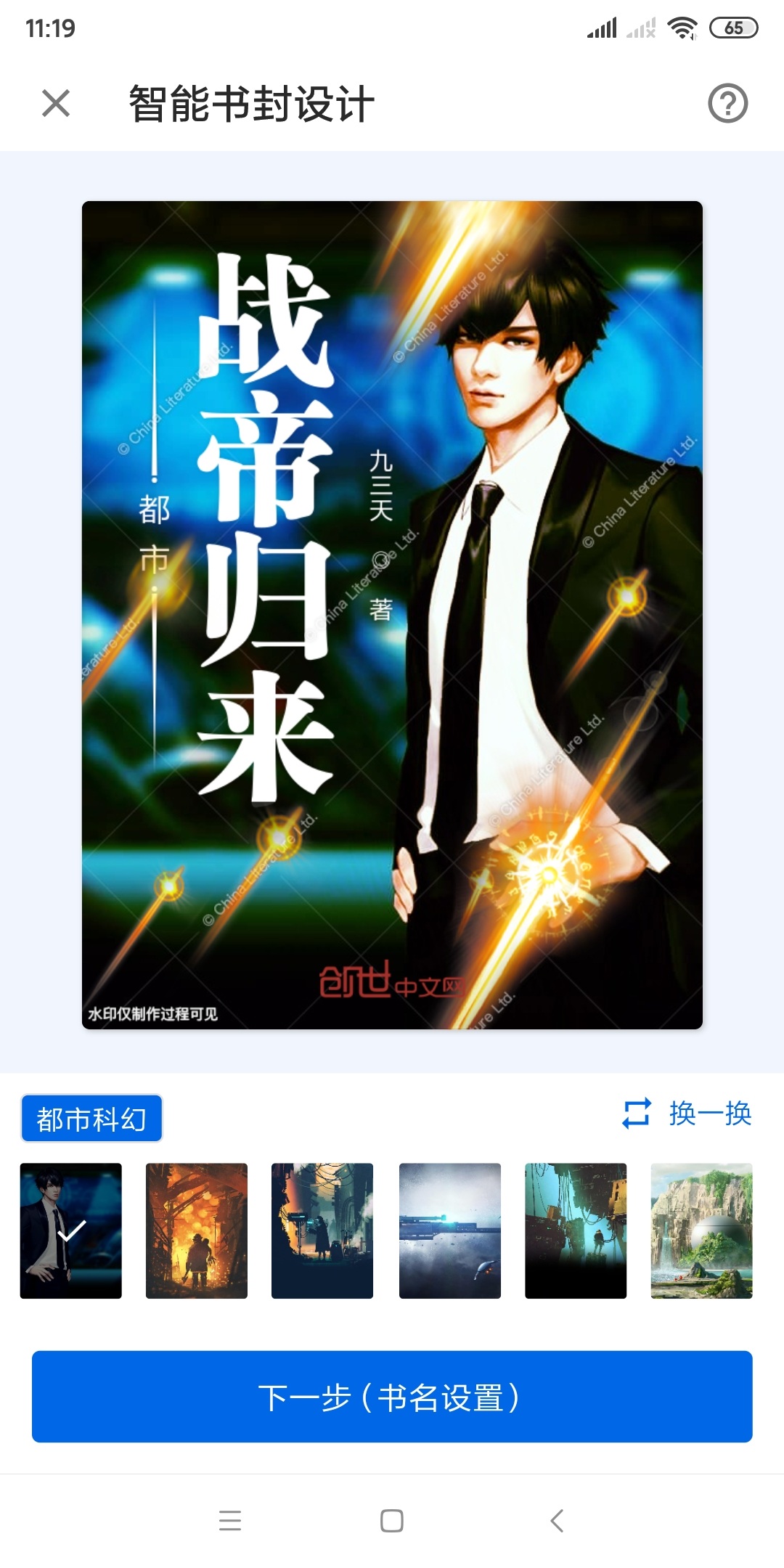Open recent apps from navigation bar
784x1568 pixels.
coord(229,1520)
